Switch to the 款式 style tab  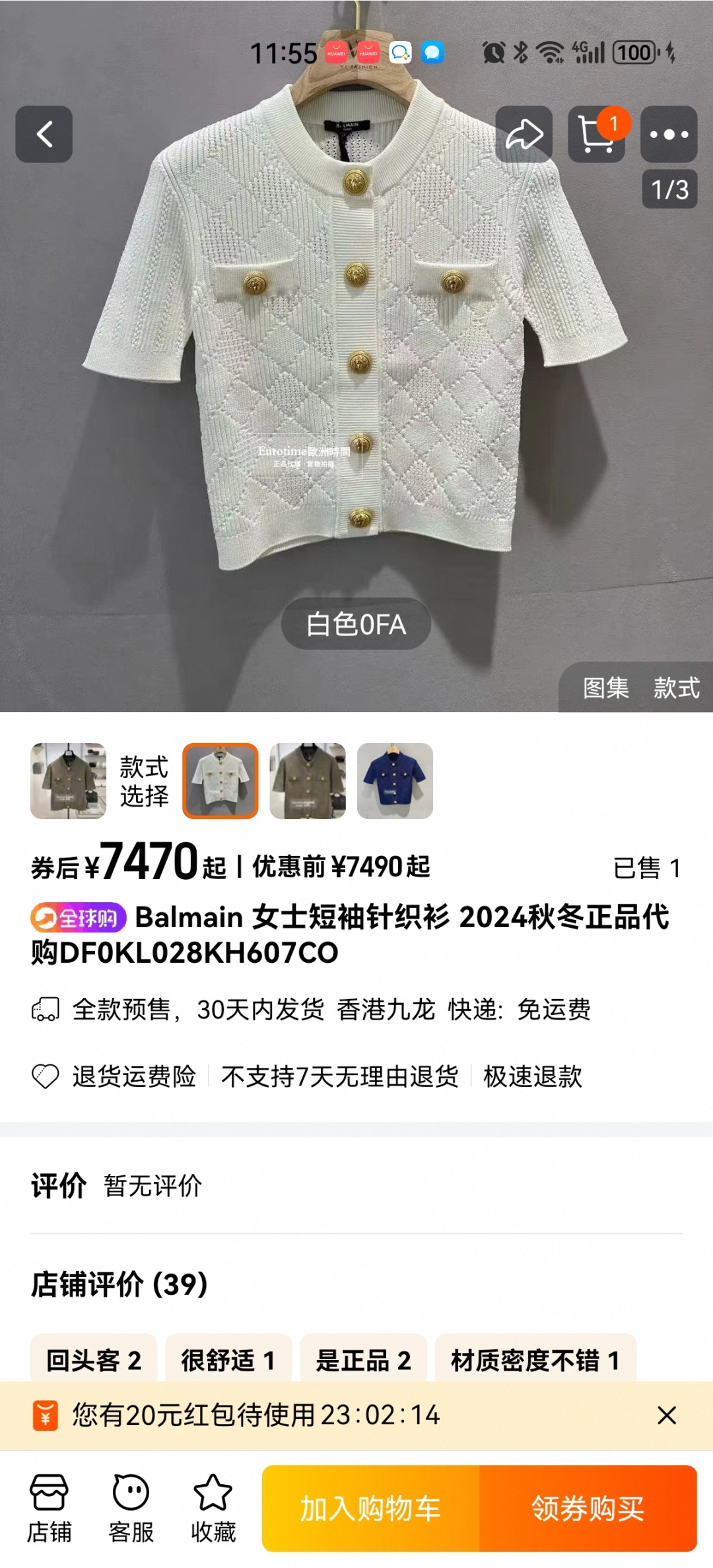[677, 688]
